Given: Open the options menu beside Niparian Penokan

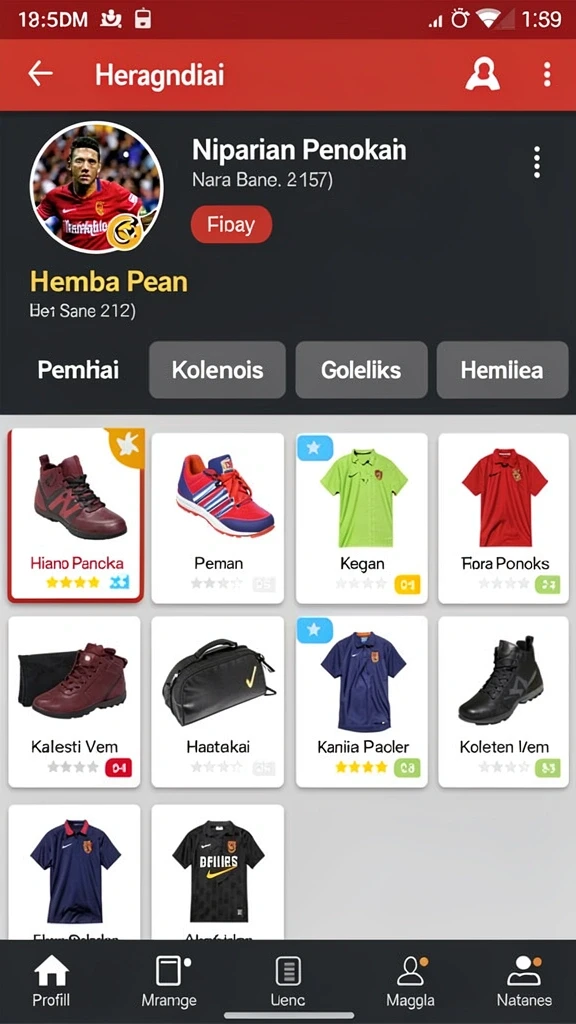Looking at the screenshot, I should [536, 162].
